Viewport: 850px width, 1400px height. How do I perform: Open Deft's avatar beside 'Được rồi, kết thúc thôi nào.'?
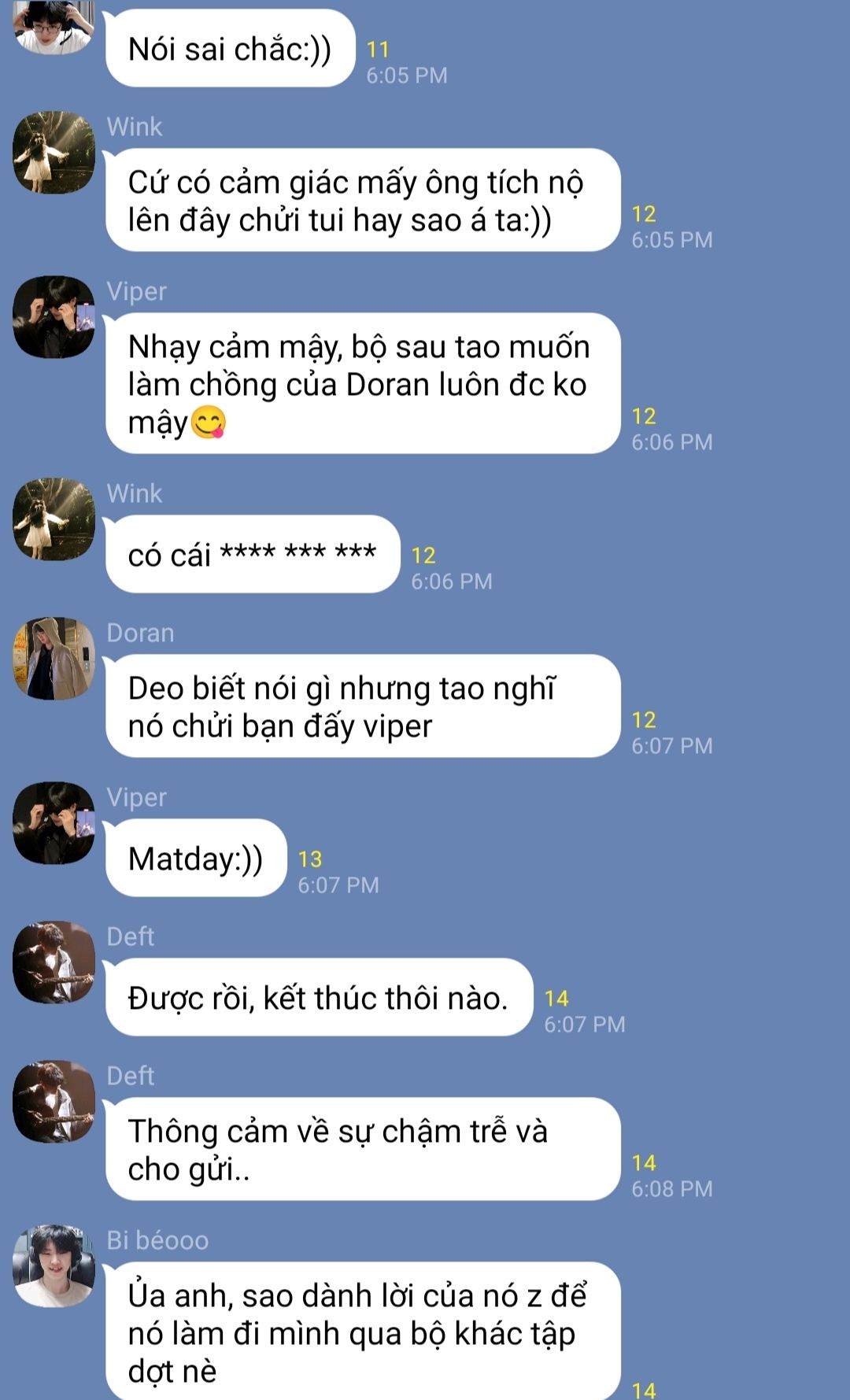coord(54,962)
